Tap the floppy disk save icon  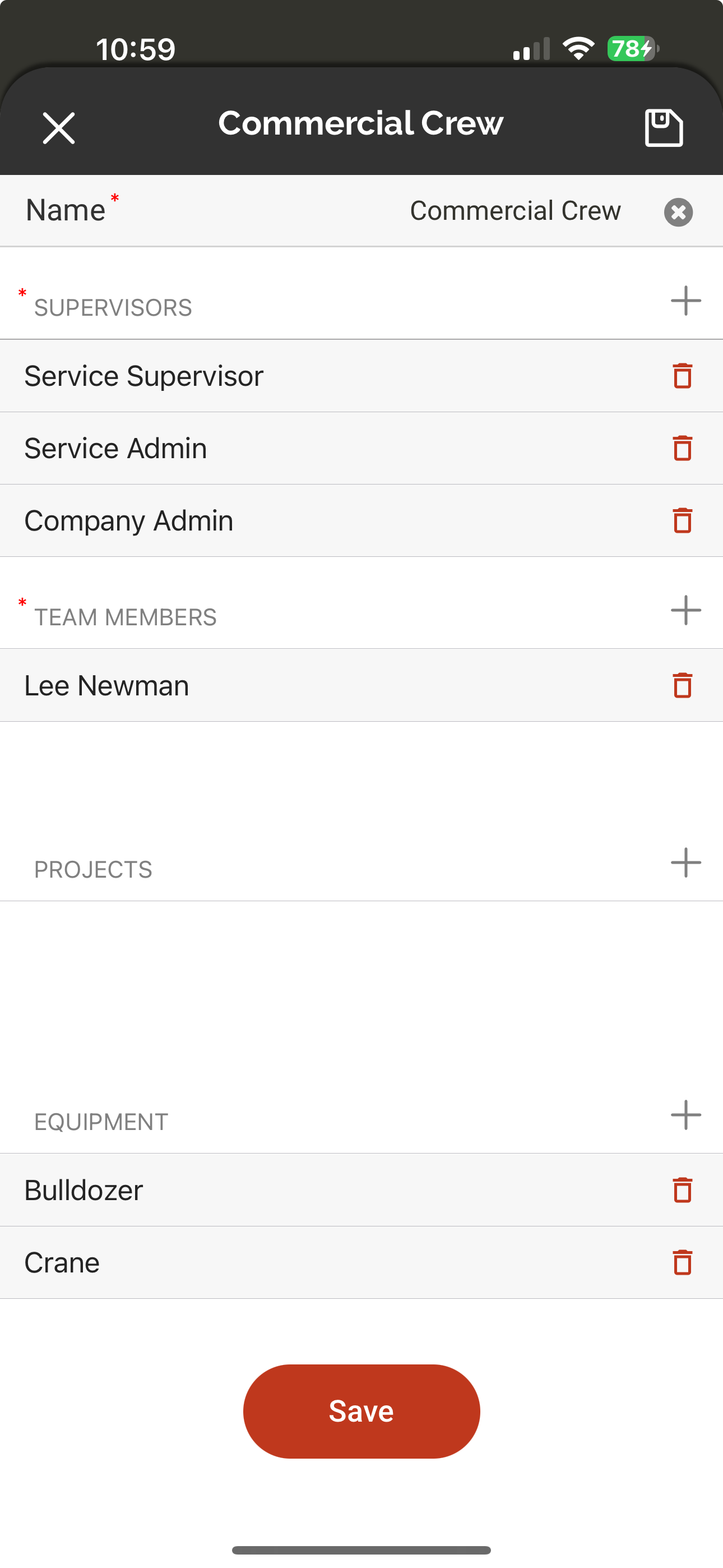tap(664, 128)
